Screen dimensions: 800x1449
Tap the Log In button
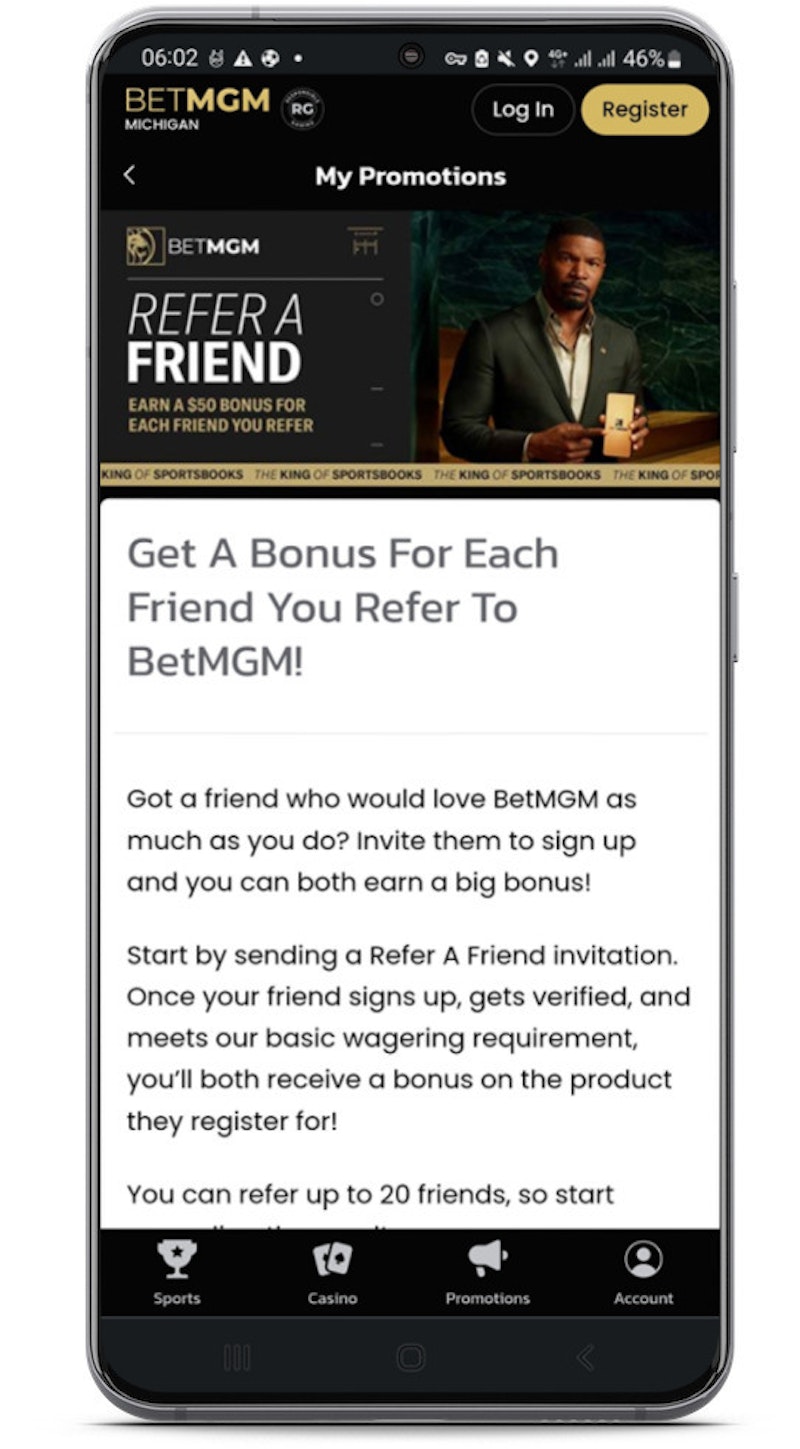click(522, 110)
